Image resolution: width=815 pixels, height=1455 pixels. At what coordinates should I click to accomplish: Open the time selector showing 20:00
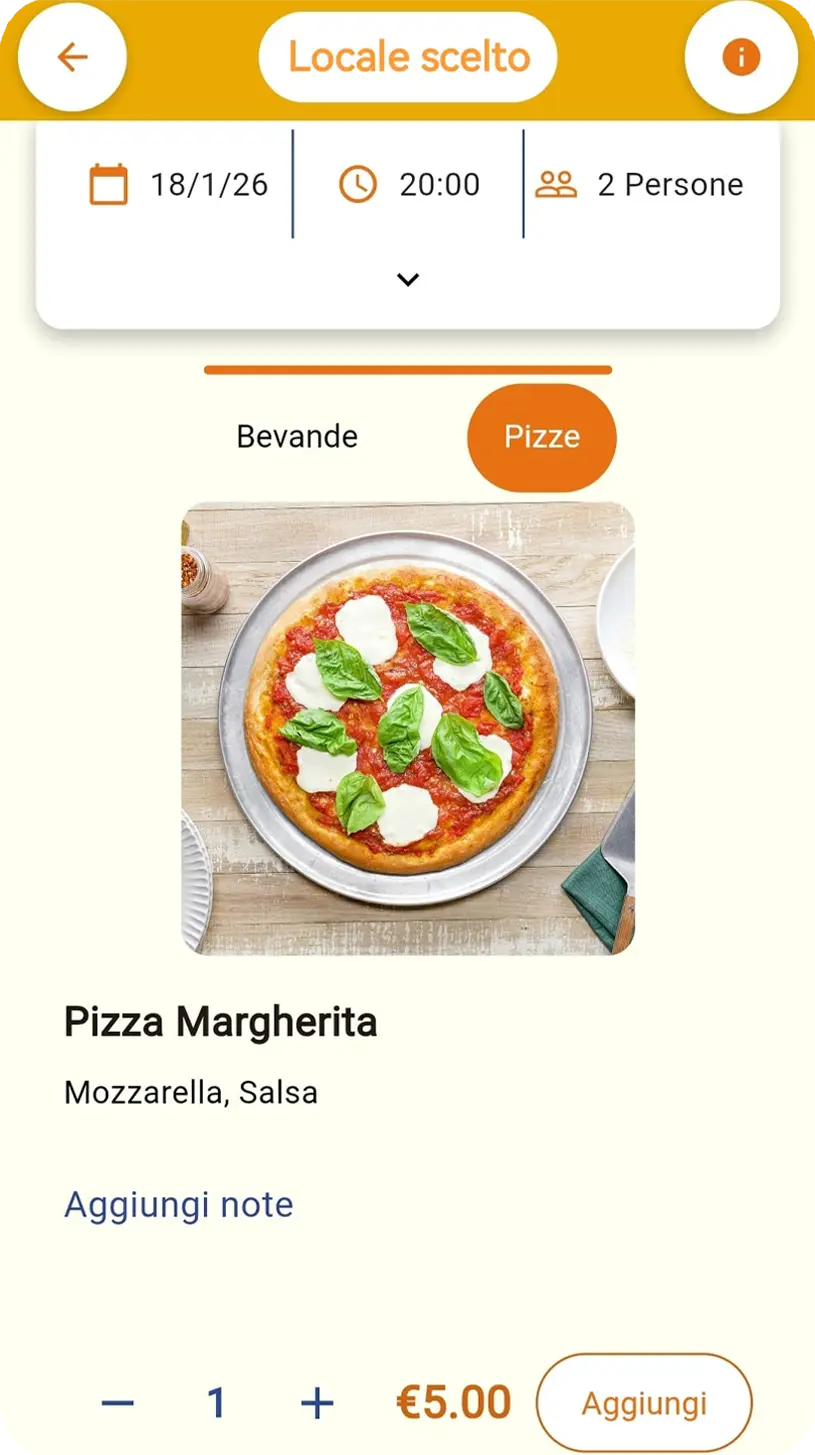[x=441, y=184]
